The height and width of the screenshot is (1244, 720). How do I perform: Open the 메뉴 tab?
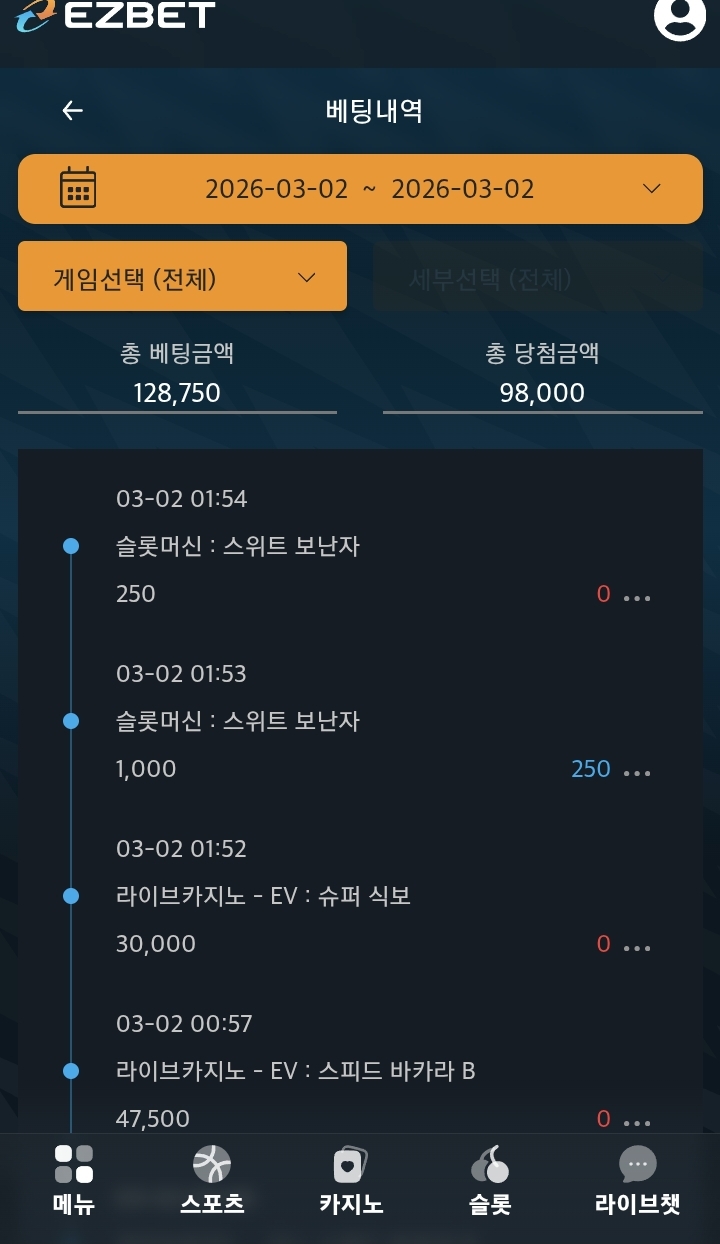click(74, 1180)
